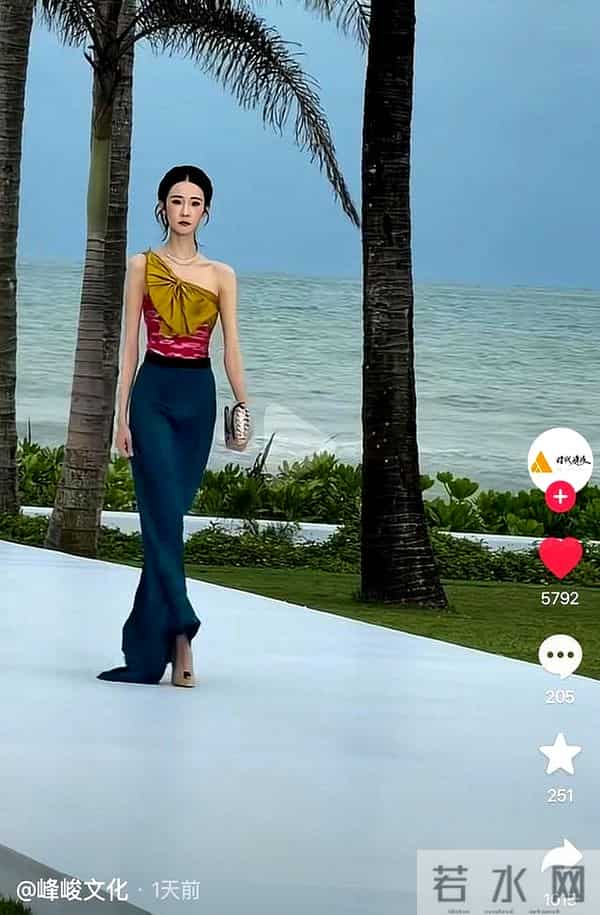Screen dimensions: 600x915
Task: Open the comments bubble
Action: tap(560, 655)
